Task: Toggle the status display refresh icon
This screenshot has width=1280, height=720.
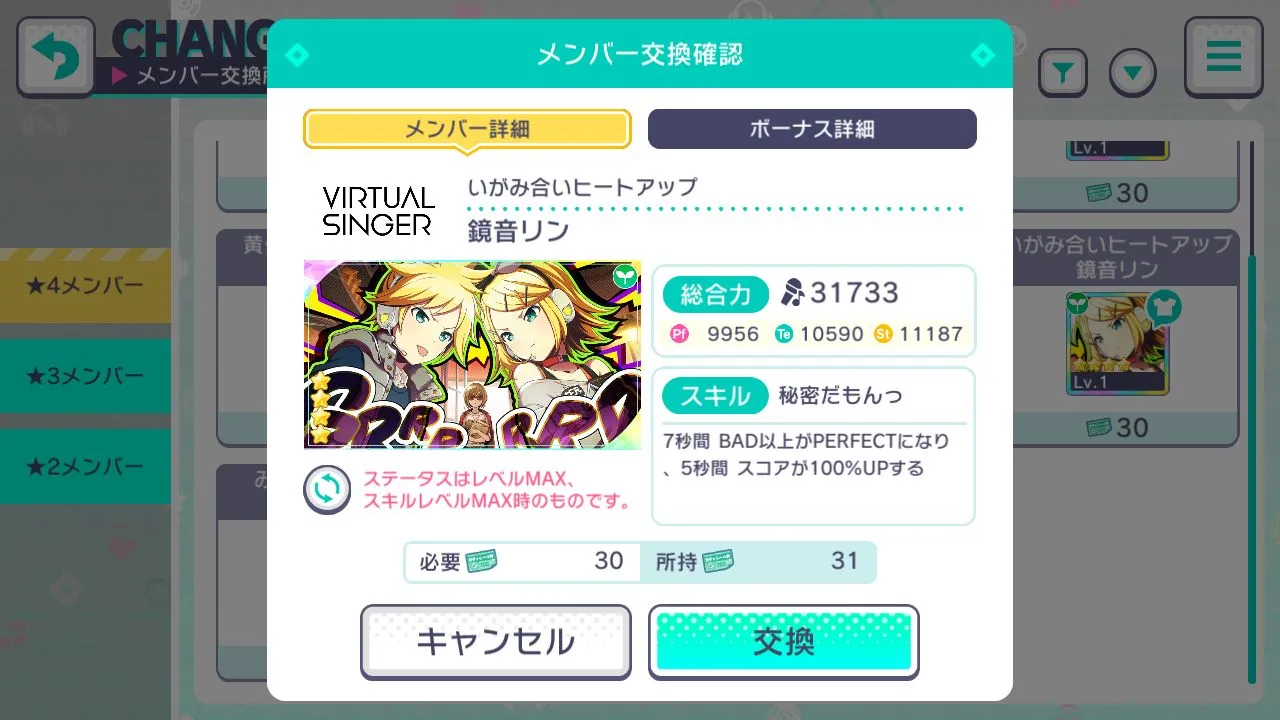Action: [x=328, y=490]
